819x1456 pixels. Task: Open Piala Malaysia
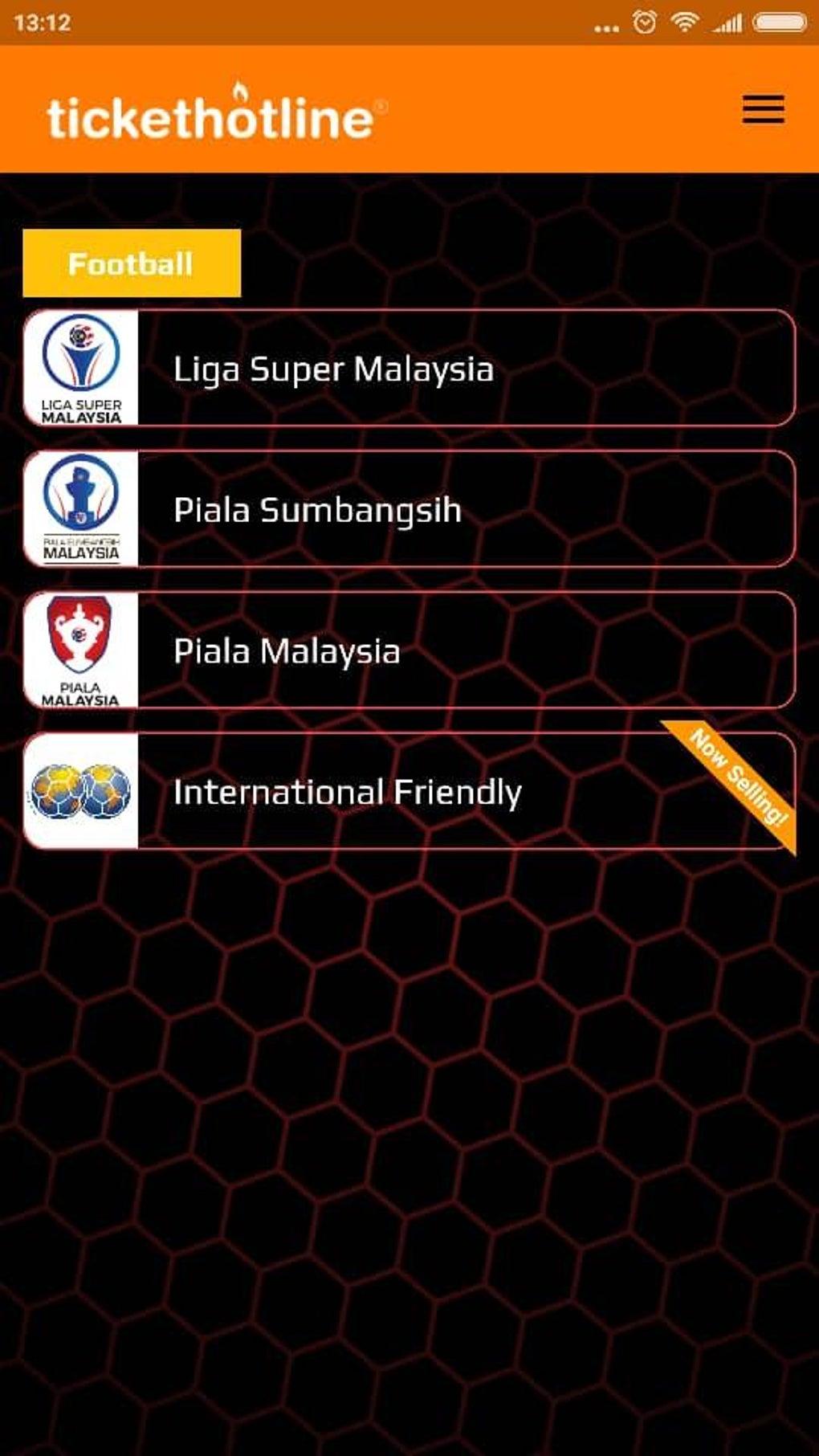pyautogui.click(x=409, y=651)
